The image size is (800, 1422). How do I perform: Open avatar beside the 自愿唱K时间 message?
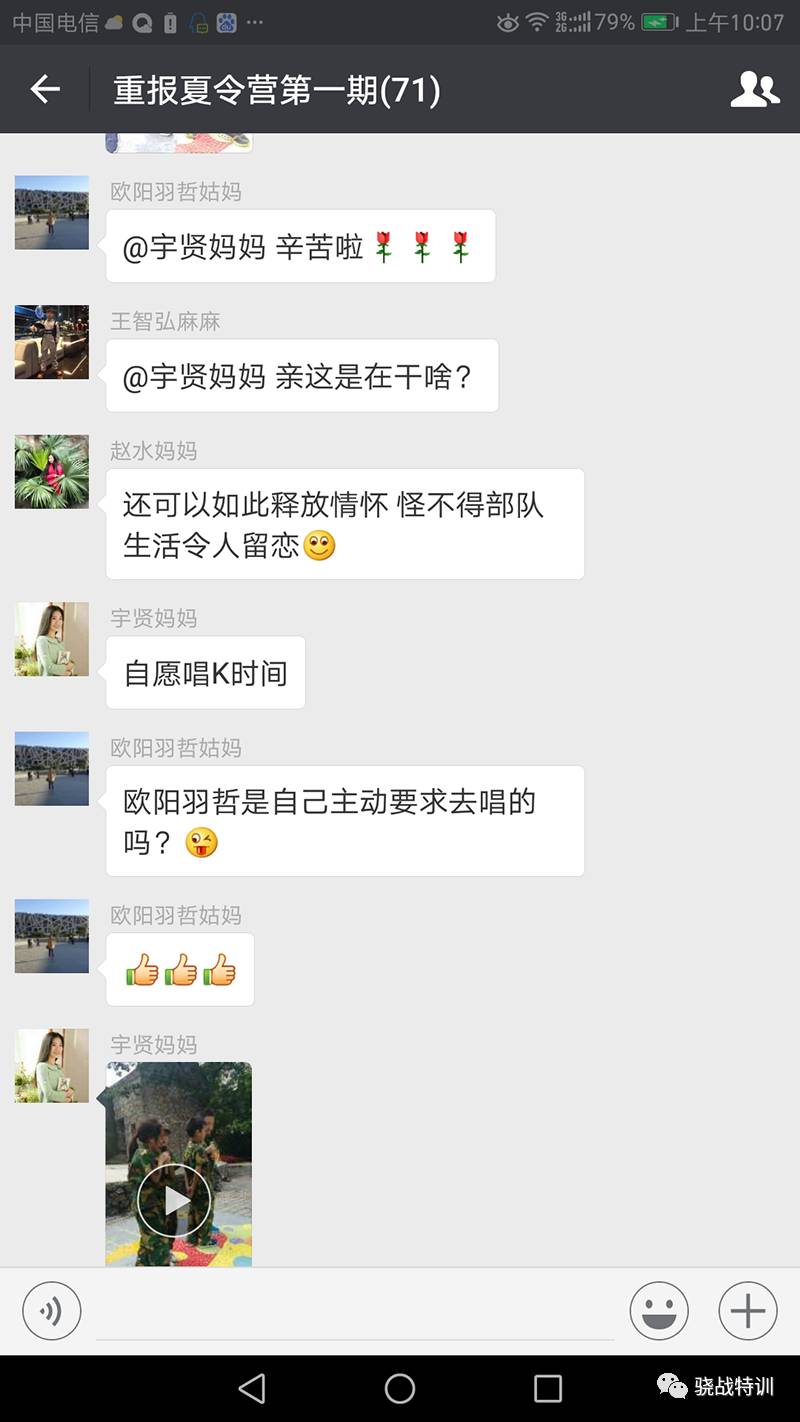point(52,639)
